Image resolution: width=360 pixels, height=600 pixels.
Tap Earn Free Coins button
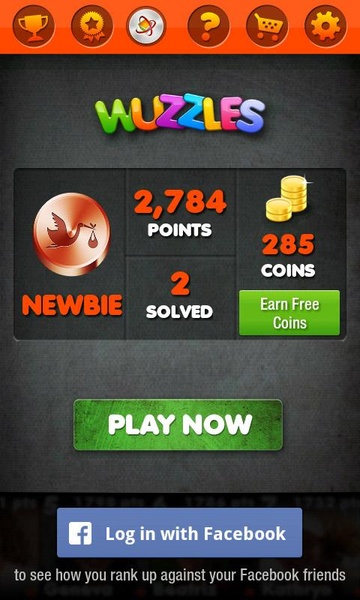[289, 313]
